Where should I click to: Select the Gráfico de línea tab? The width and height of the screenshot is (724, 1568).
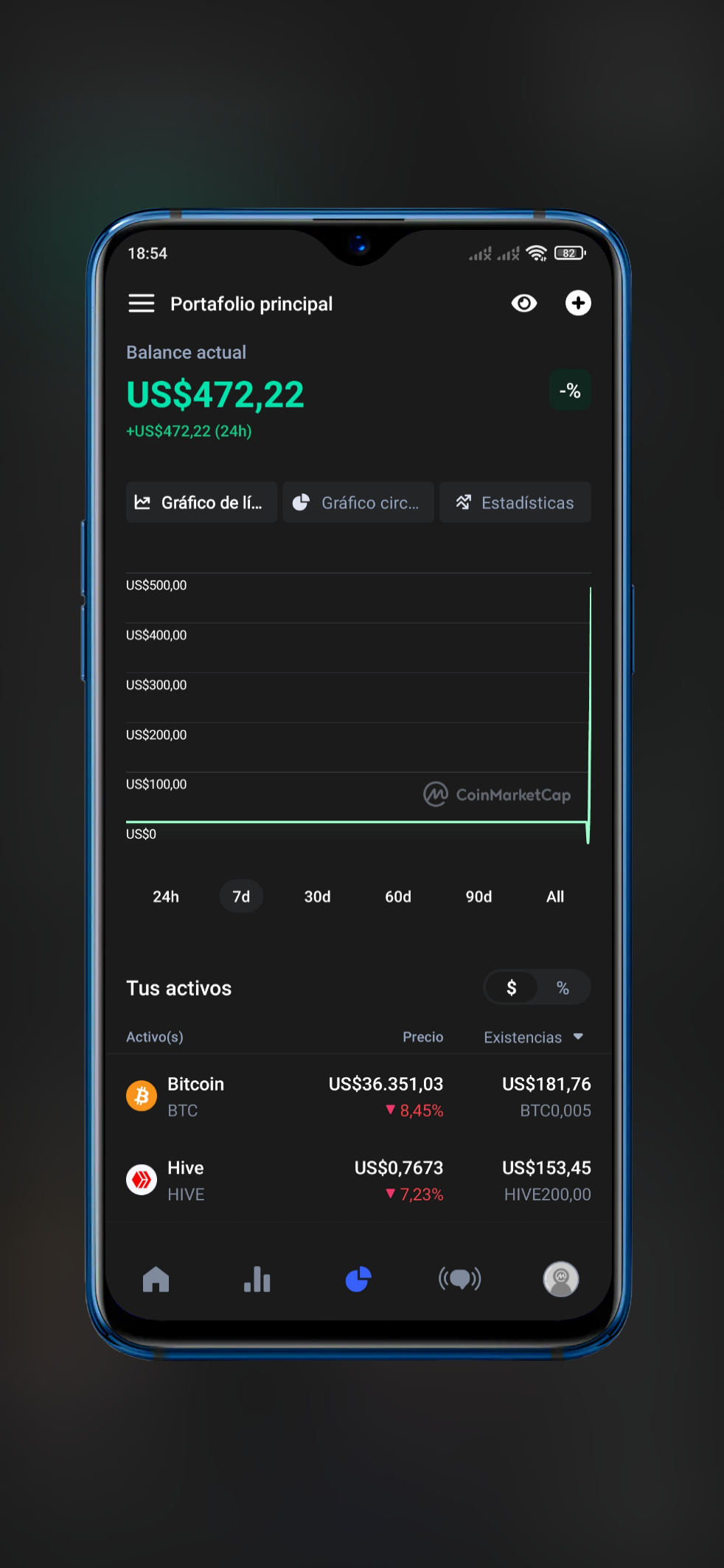(201, 503)
